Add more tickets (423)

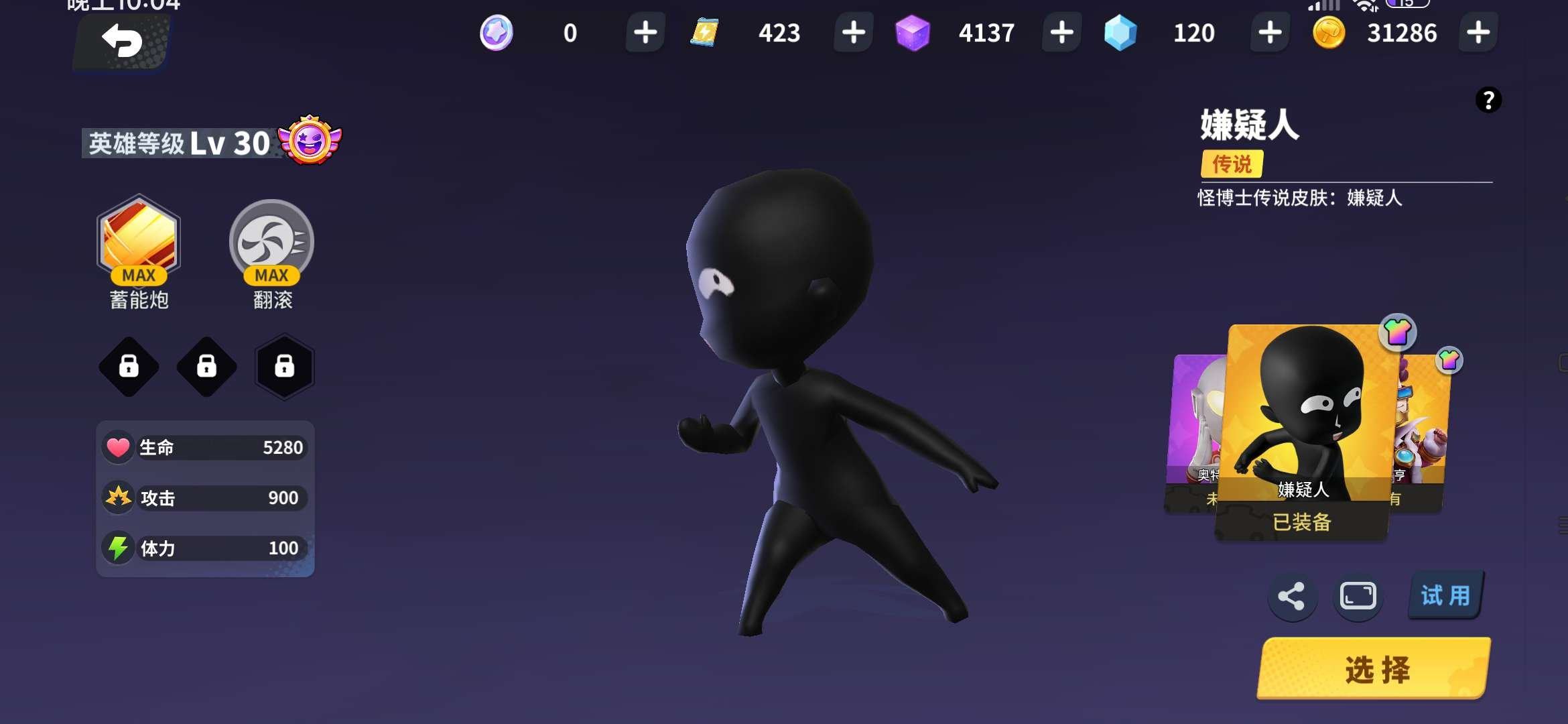853,32
